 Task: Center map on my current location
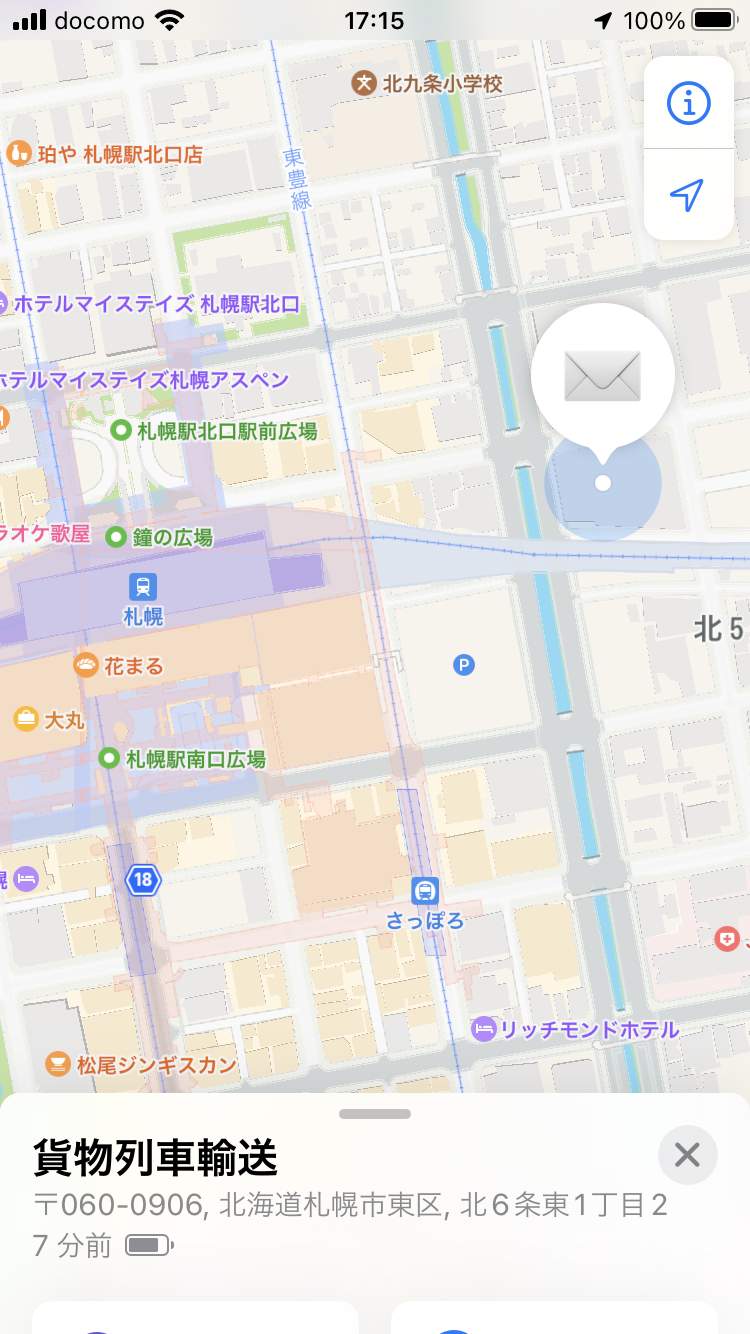(x=688, y=195)
